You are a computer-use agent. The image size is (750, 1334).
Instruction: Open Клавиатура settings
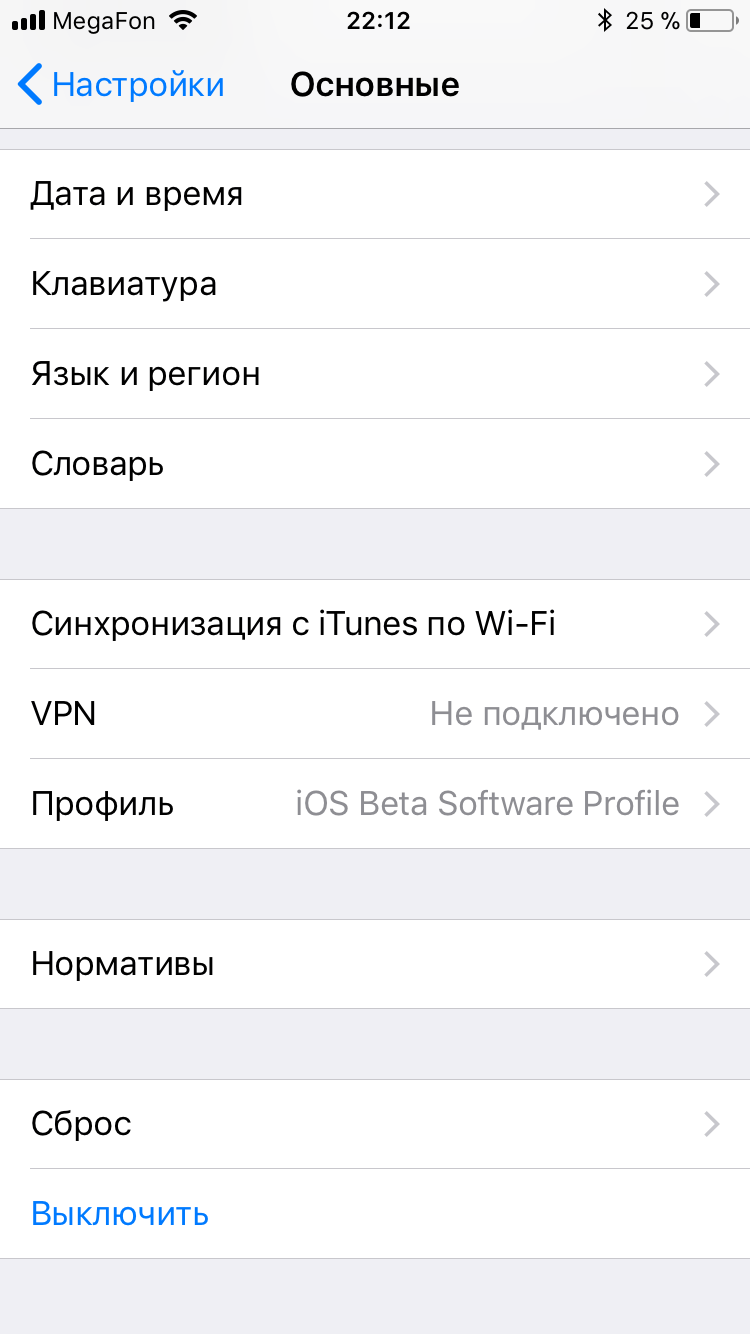point(375,284)
